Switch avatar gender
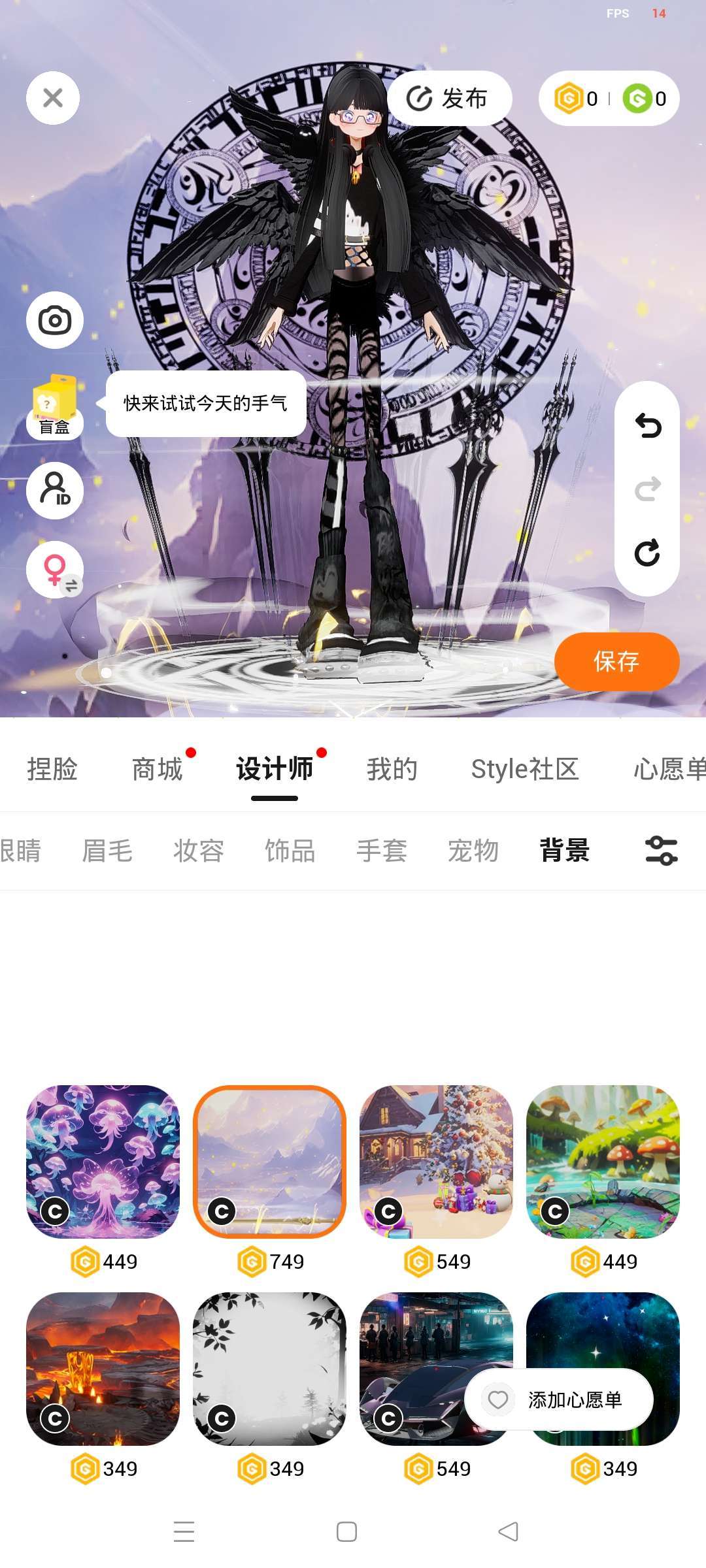Screen dimensions: 706x1568 tap(55, 570)
